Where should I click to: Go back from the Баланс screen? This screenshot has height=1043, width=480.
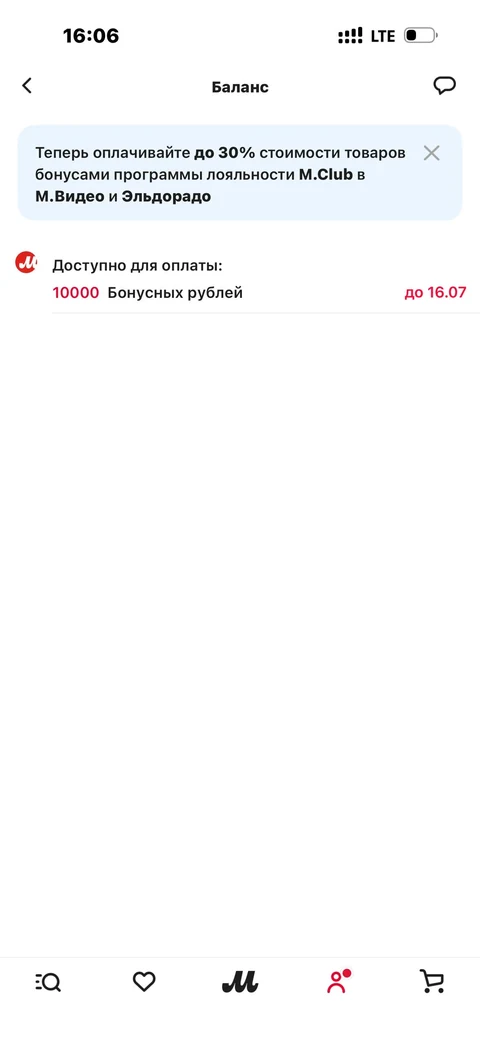click(27, 86)
